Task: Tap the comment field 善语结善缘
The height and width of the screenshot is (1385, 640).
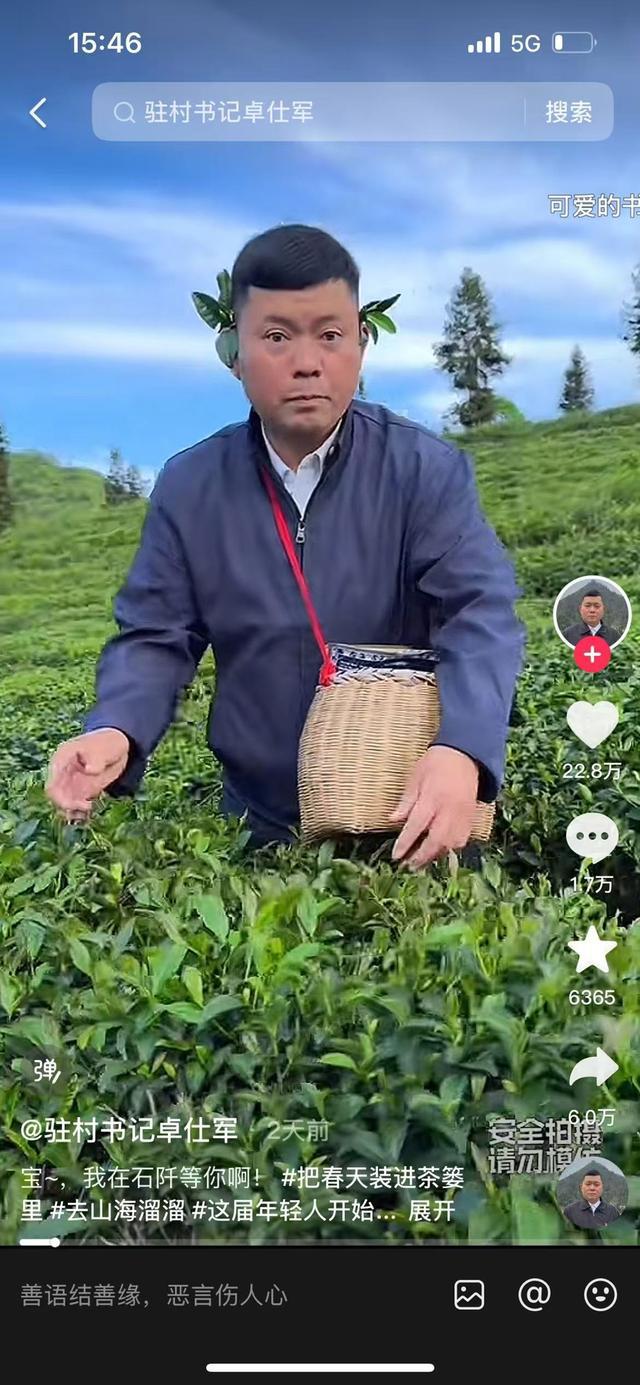Action: click(x=154, y=1295)
